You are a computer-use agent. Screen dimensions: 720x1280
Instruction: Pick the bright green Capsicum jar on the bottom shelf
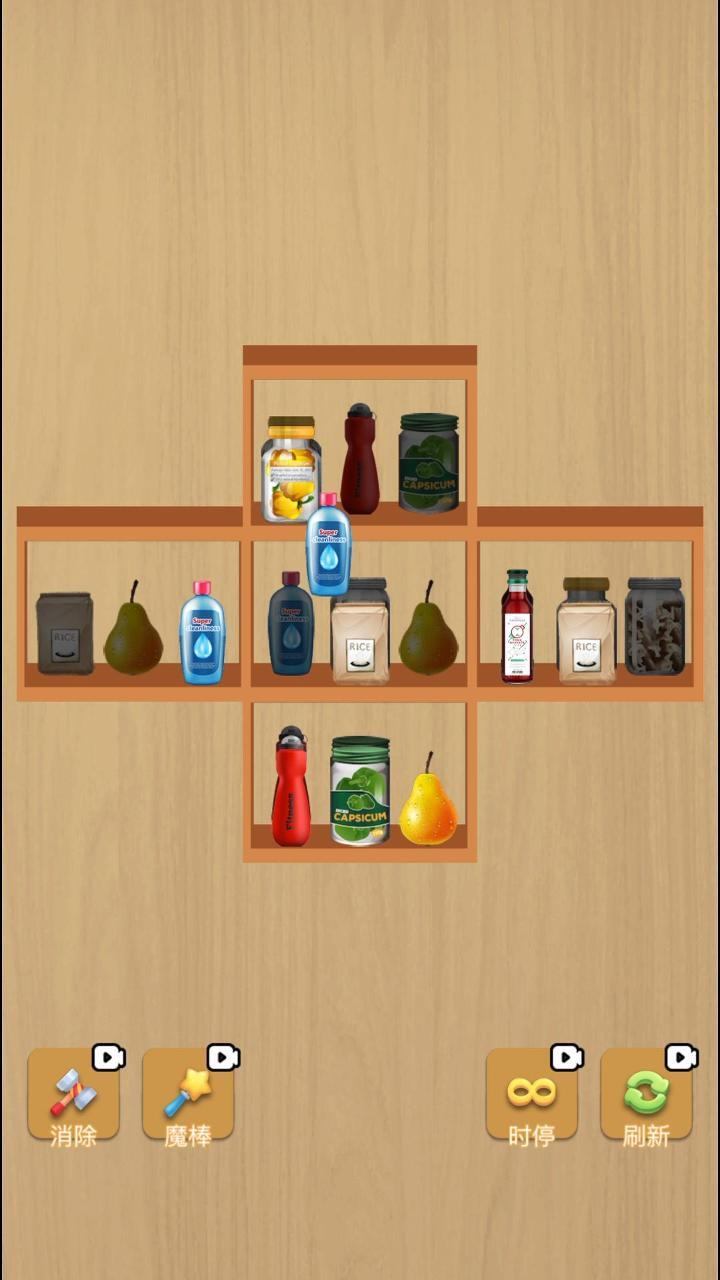click(x=360, y=792)
